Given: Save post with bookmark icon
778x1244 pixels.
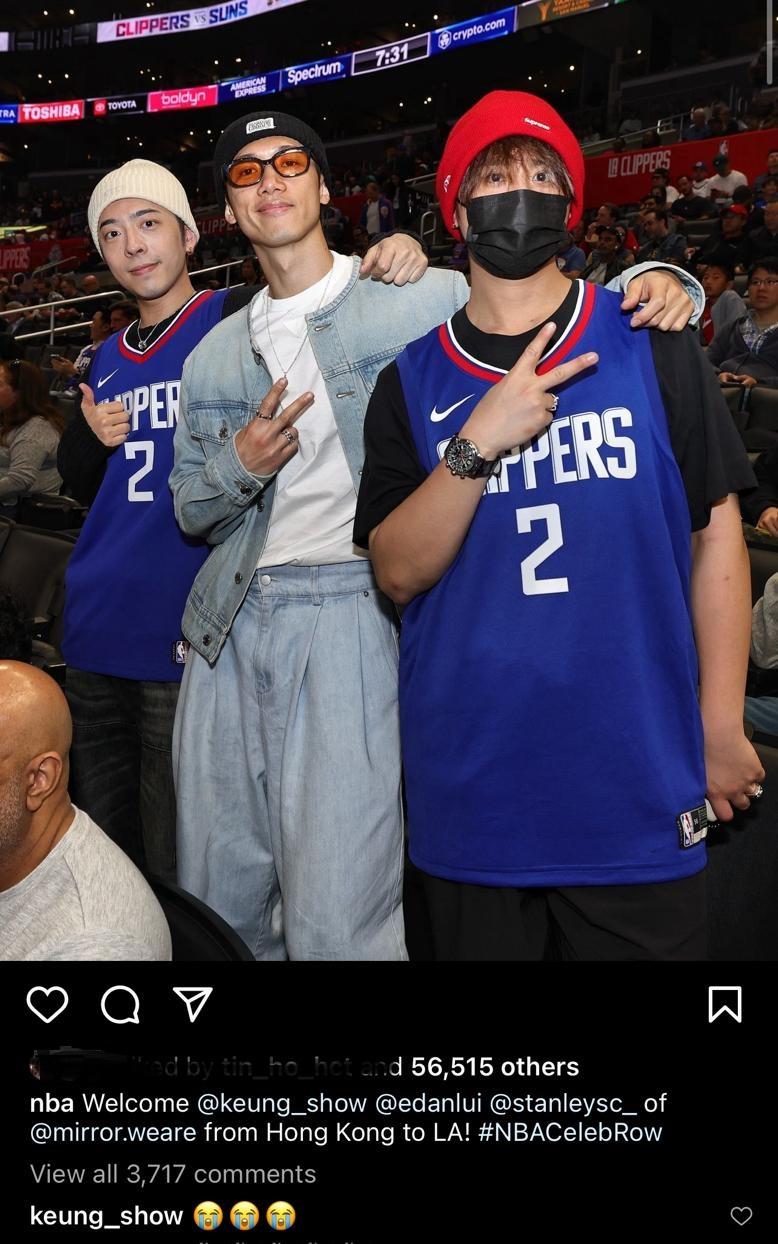Looking at the screenshot, I should (x=725, y=1004).
